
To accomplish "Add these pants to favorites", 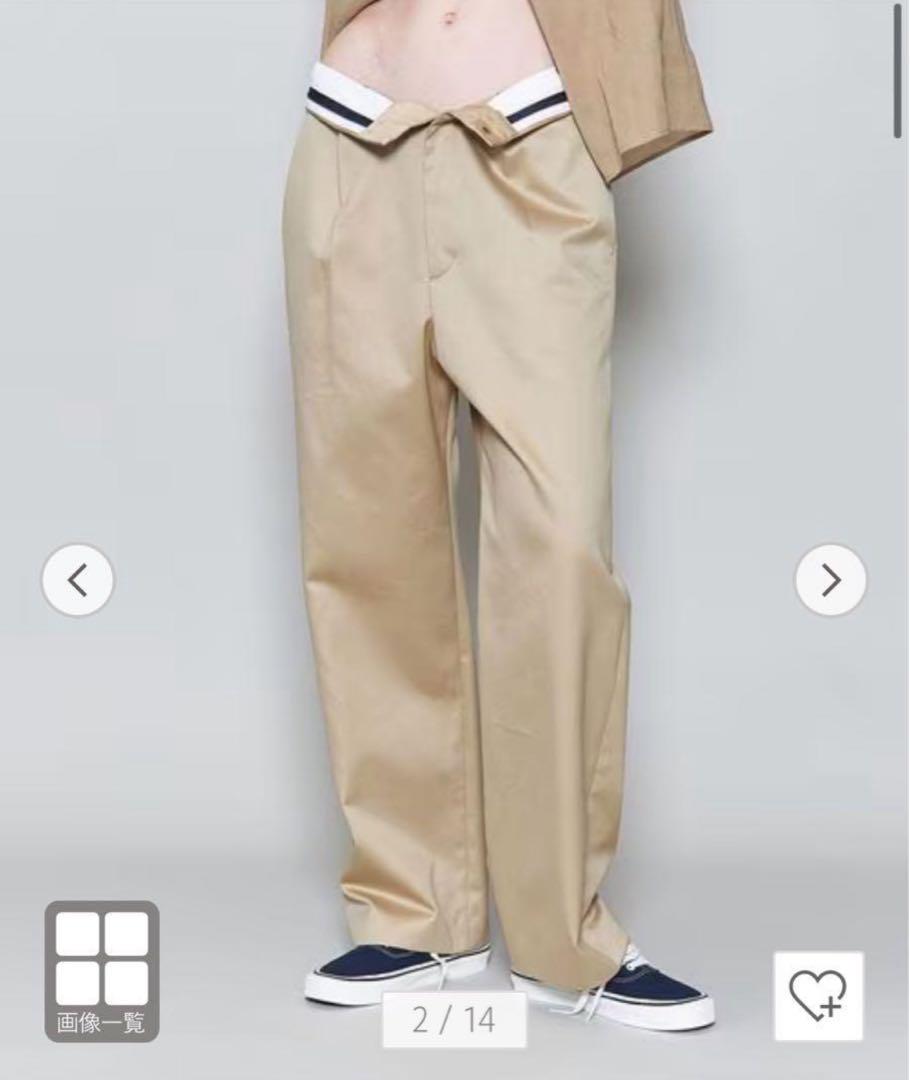I will (x=818, y=994).
